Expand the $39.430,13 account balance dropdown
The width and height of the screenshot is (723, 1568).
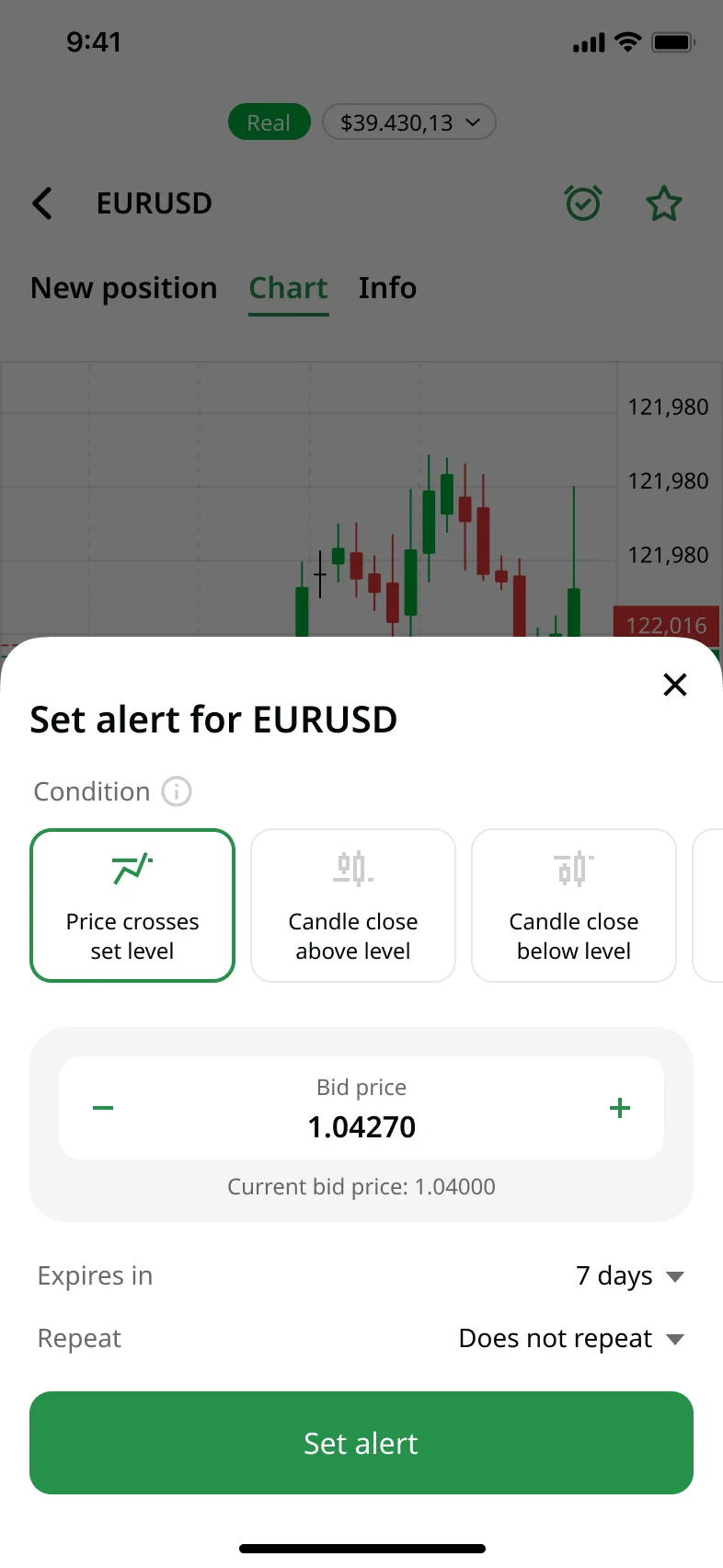[x=408, y=121]
